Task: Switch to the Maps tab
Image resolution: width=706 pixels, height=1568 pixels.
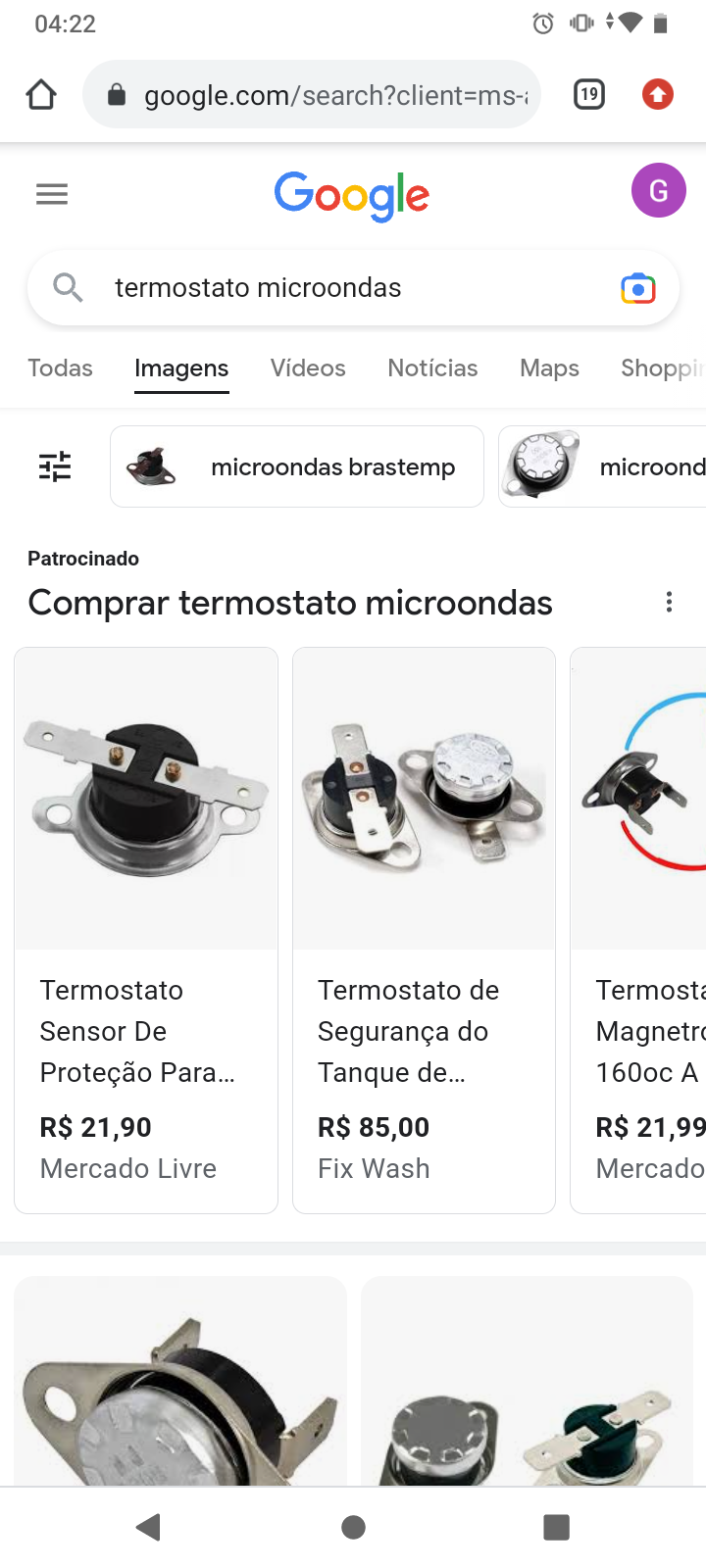Action: point(549,368)
